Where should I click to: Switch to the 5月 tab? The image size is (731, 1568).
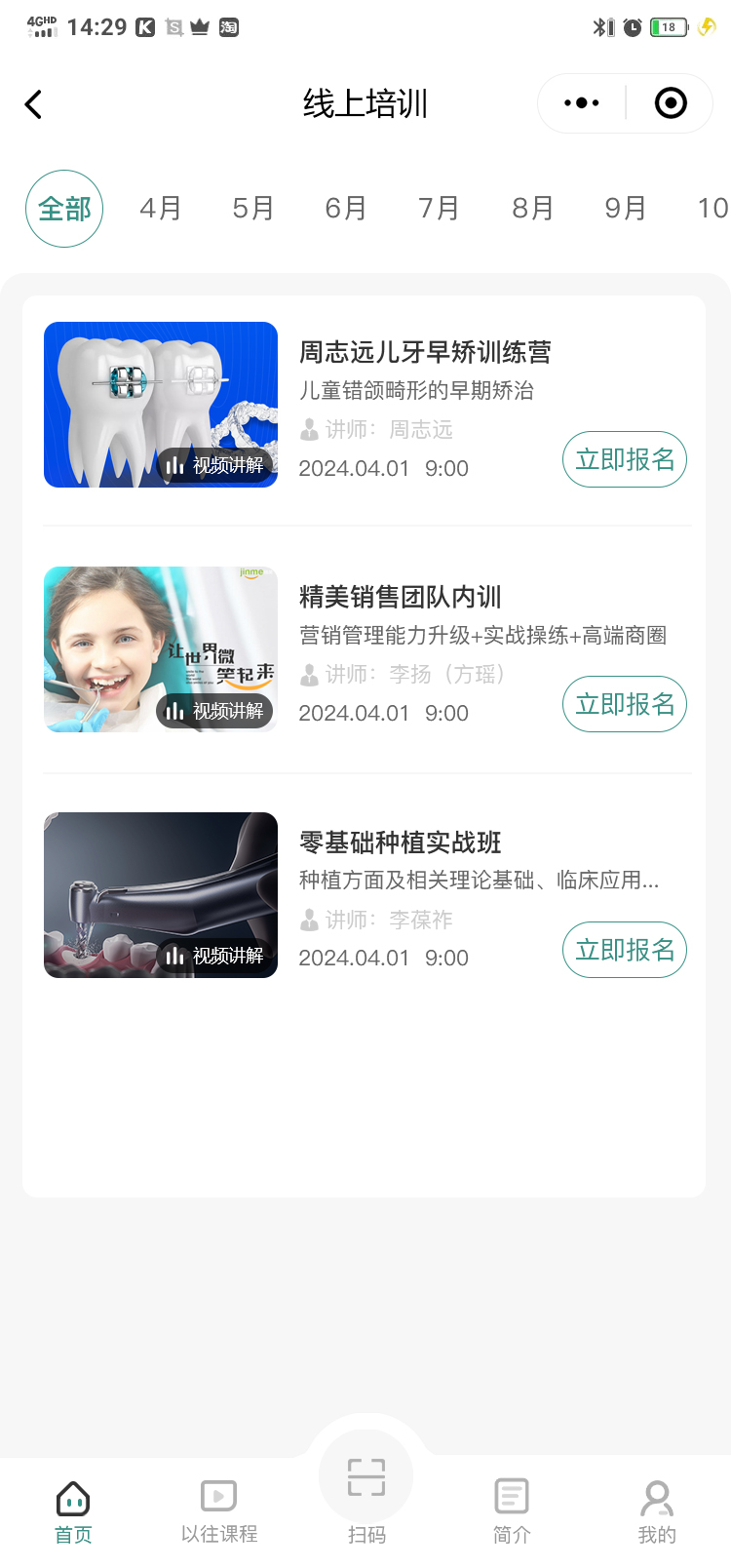pyautogui.click(x=253, y=209)
